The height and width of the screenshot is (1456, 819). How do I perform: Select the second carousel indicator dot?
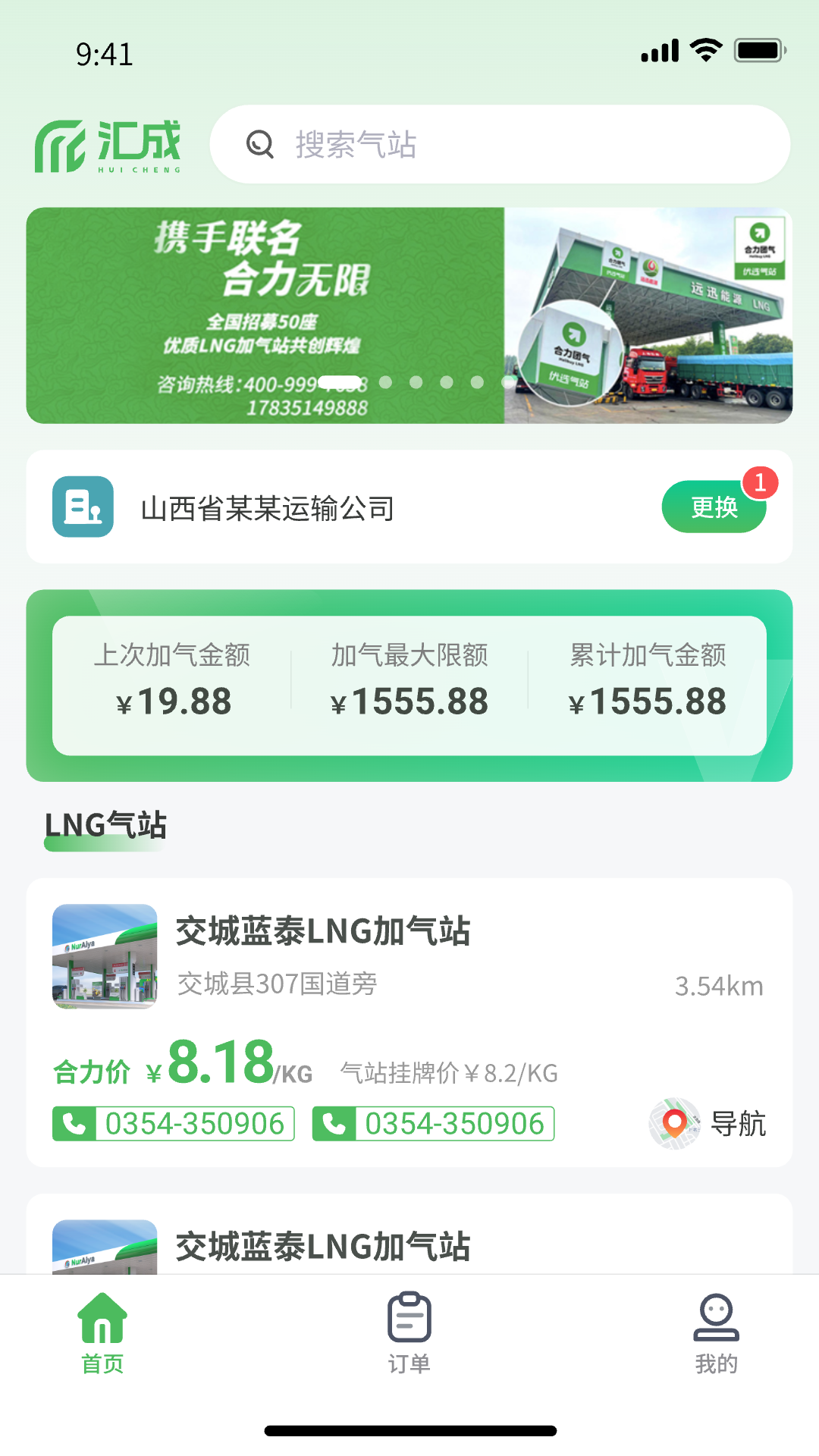(x=415, y=384)
